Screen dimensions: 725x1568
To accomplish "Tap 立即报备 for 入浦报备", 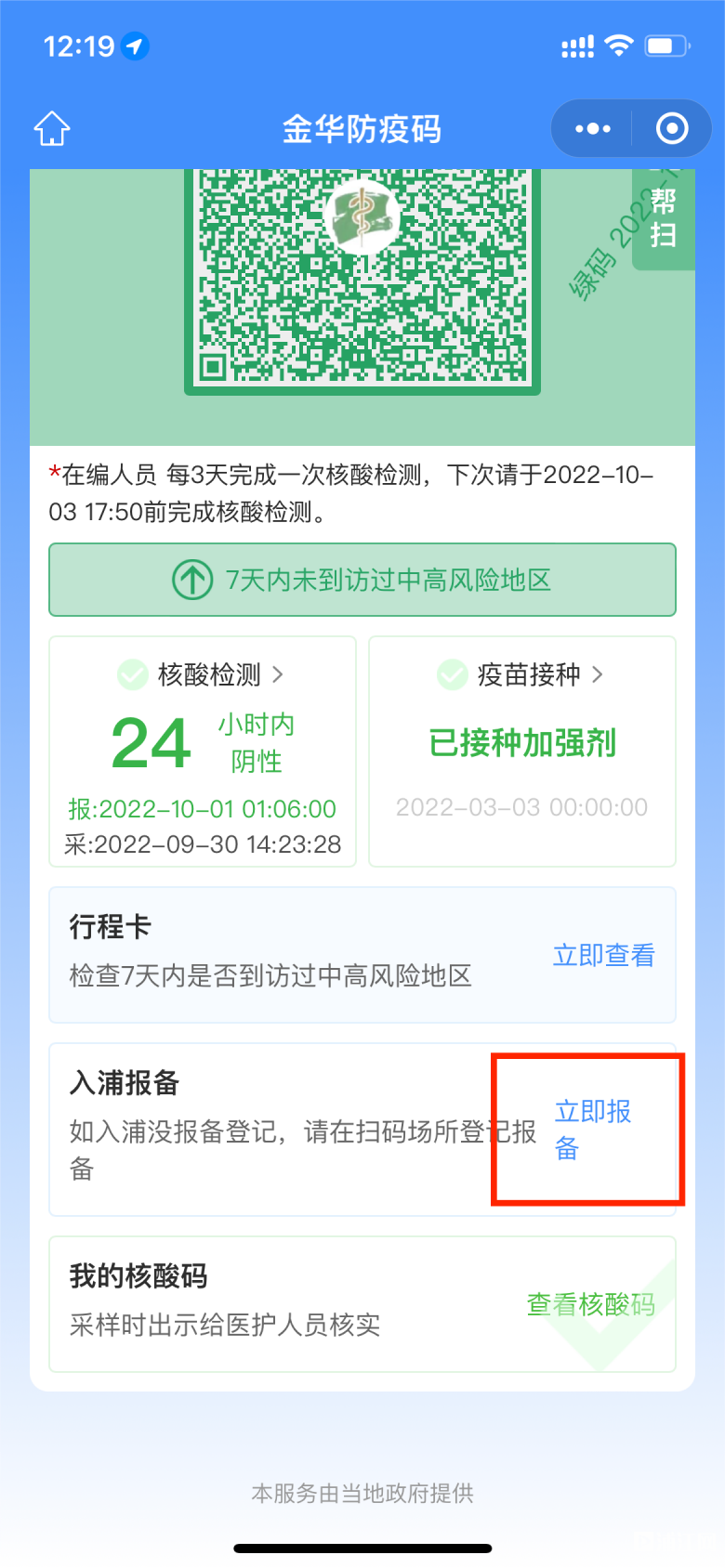I will coord(592,1129).
